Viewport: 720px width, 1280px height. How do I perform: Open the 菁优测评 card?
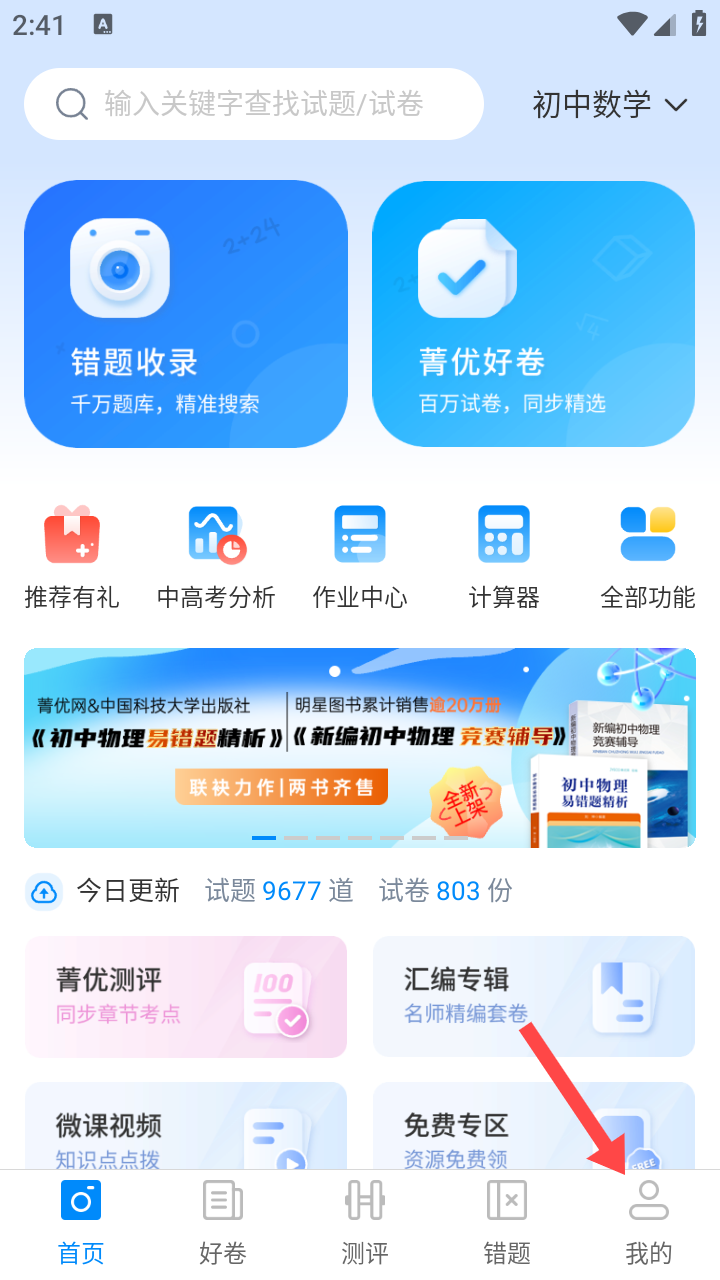pyautogui.click(x=186, y=996)
